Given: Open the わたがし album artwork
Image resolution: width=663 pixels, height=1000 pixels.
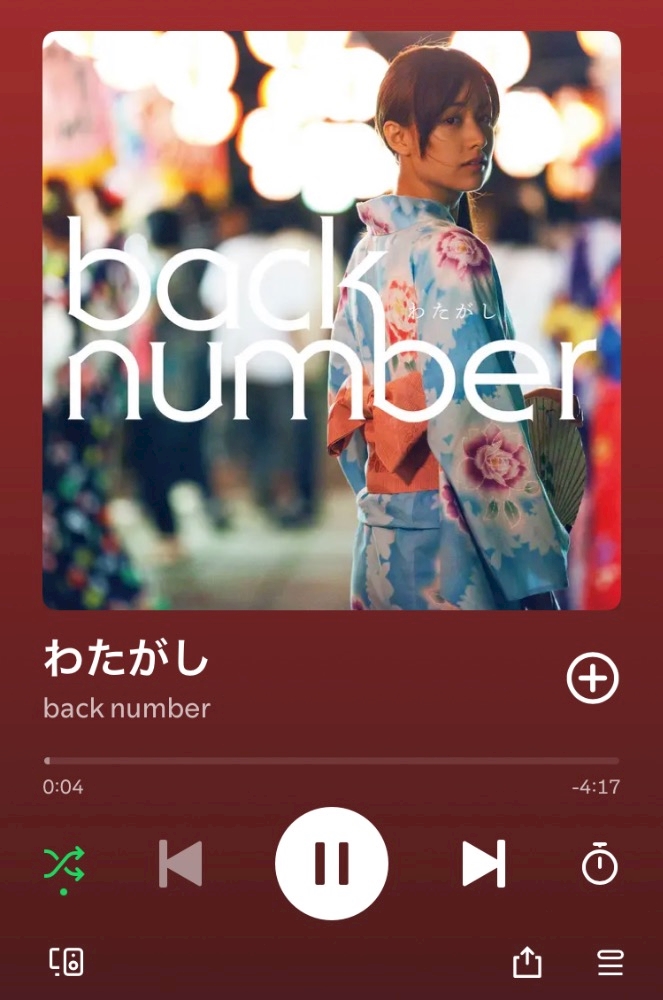Looking at the screenshot, I should point(331,320).
